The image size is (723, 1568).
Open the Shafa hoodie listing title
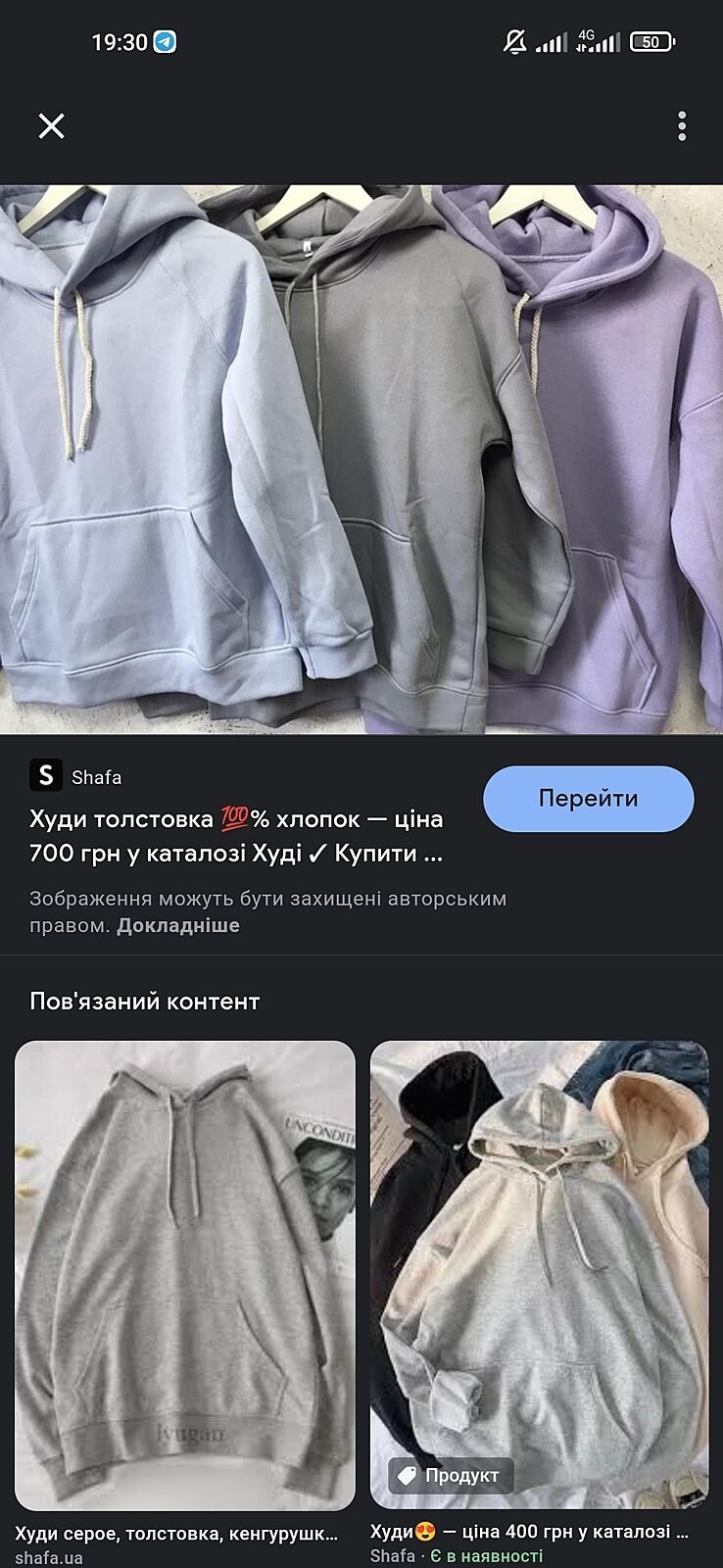[x=236, y=836]
